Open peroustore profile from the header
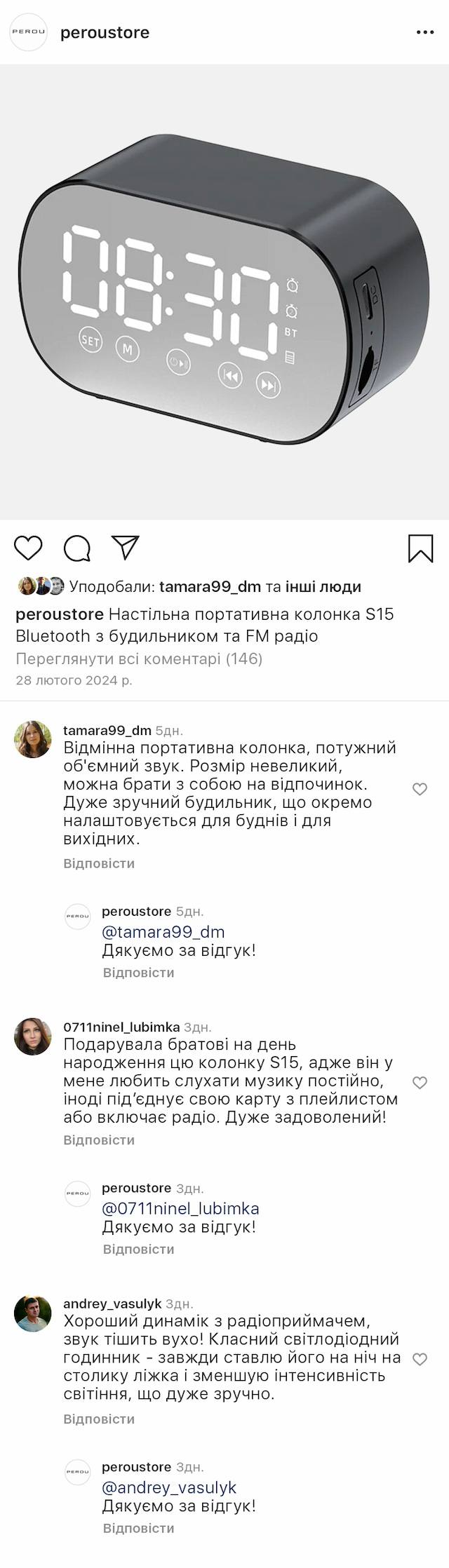The height and width of the screenshot is (1568, 449). (x=105, y=32)
